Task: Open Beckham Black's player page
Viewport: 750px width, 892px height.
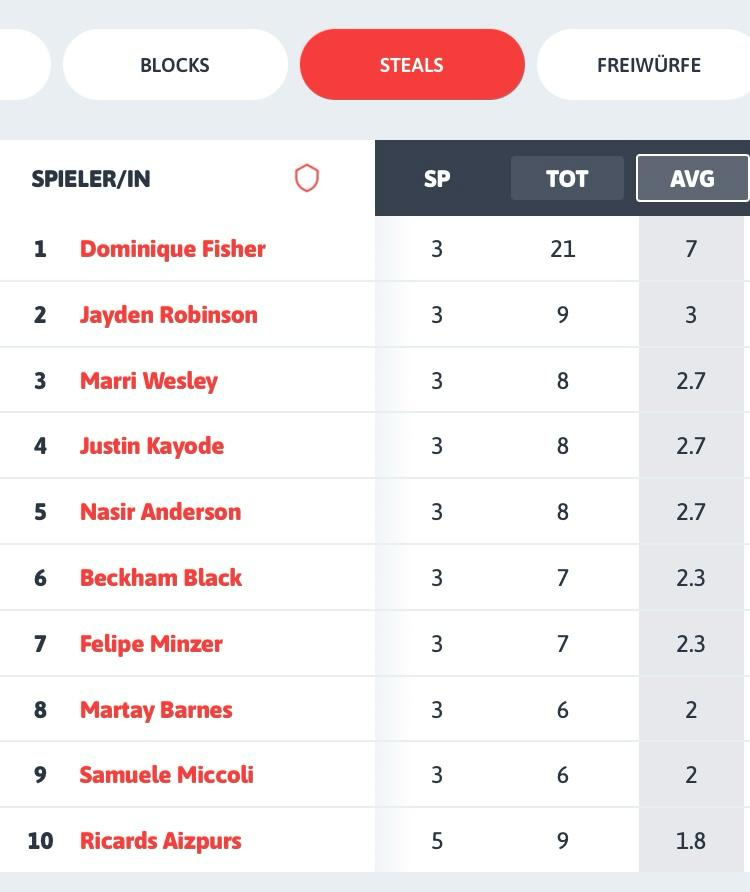Action: (160, 578)
